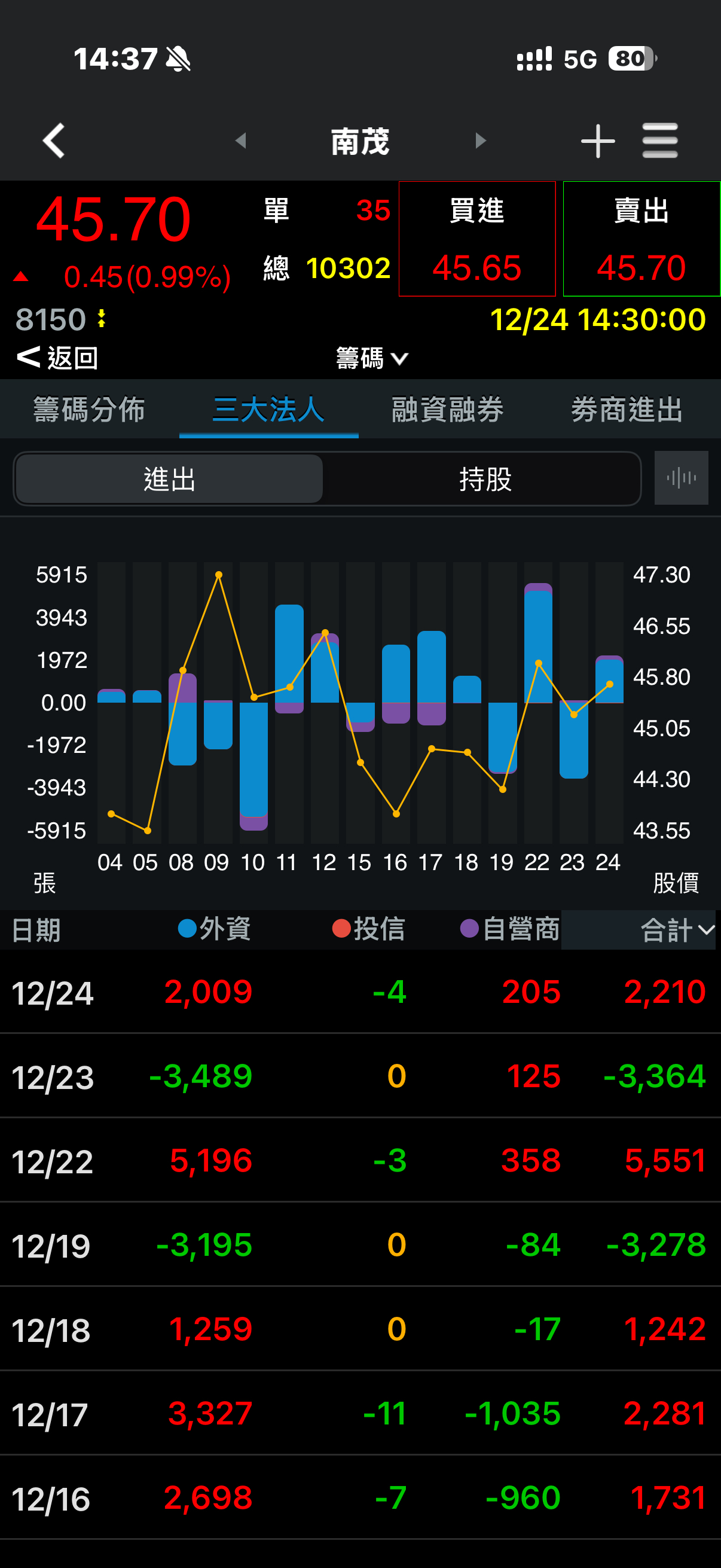This screenshot has height=1568, width=721.
Task: Expand the 籌碼 dropdown
Action: click(371, 357)
